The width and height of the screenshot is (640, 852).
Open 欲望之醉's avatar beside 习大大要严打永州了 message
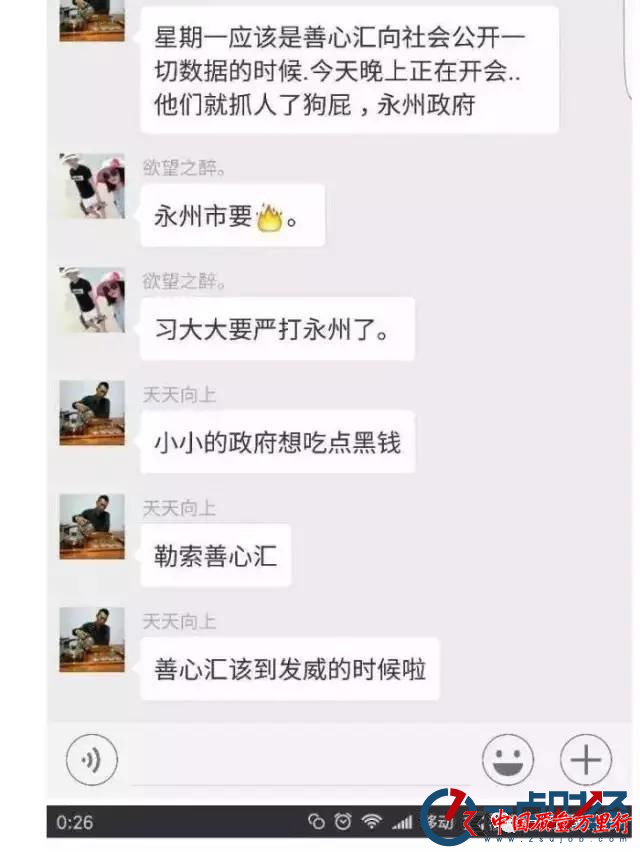click(x=92, y=300)
